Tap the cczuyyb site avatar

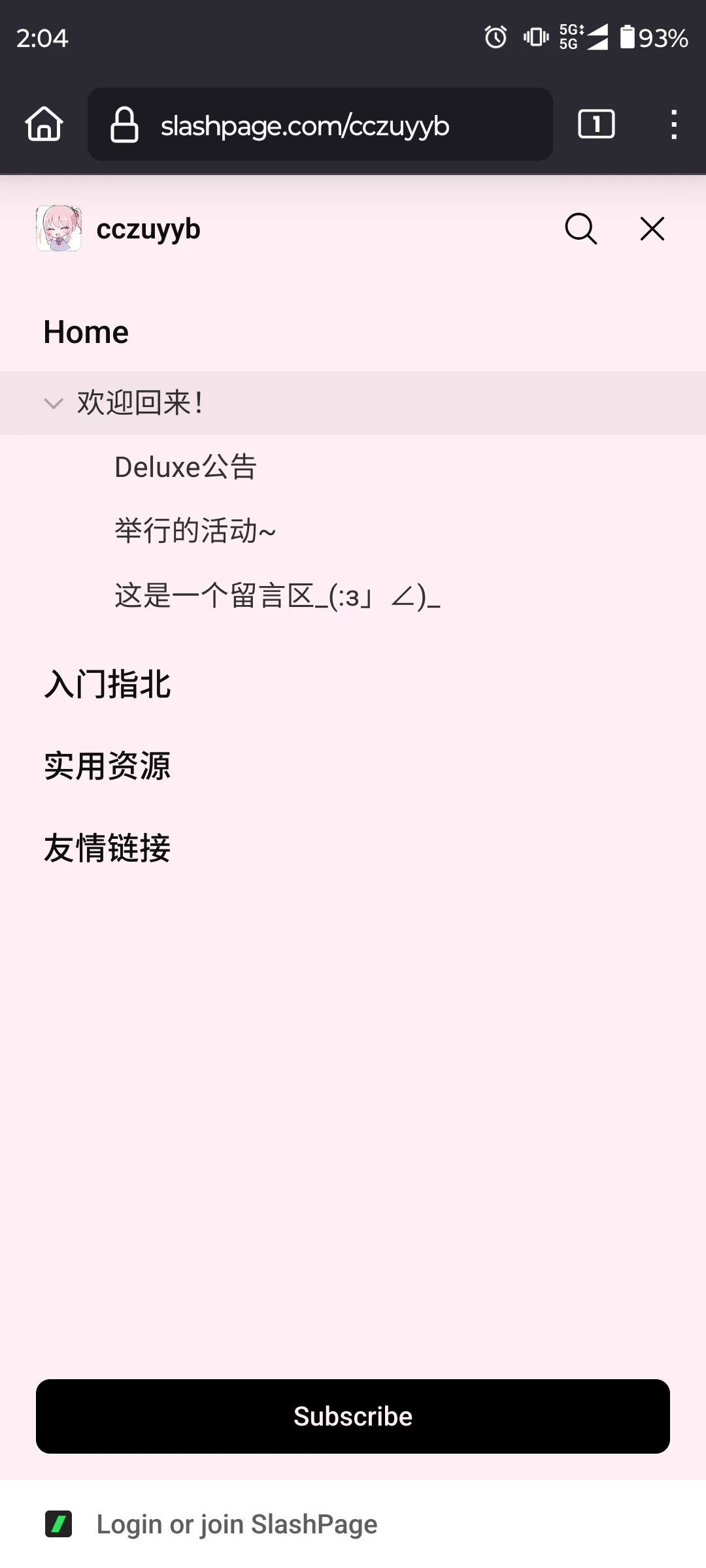point(59,229)
